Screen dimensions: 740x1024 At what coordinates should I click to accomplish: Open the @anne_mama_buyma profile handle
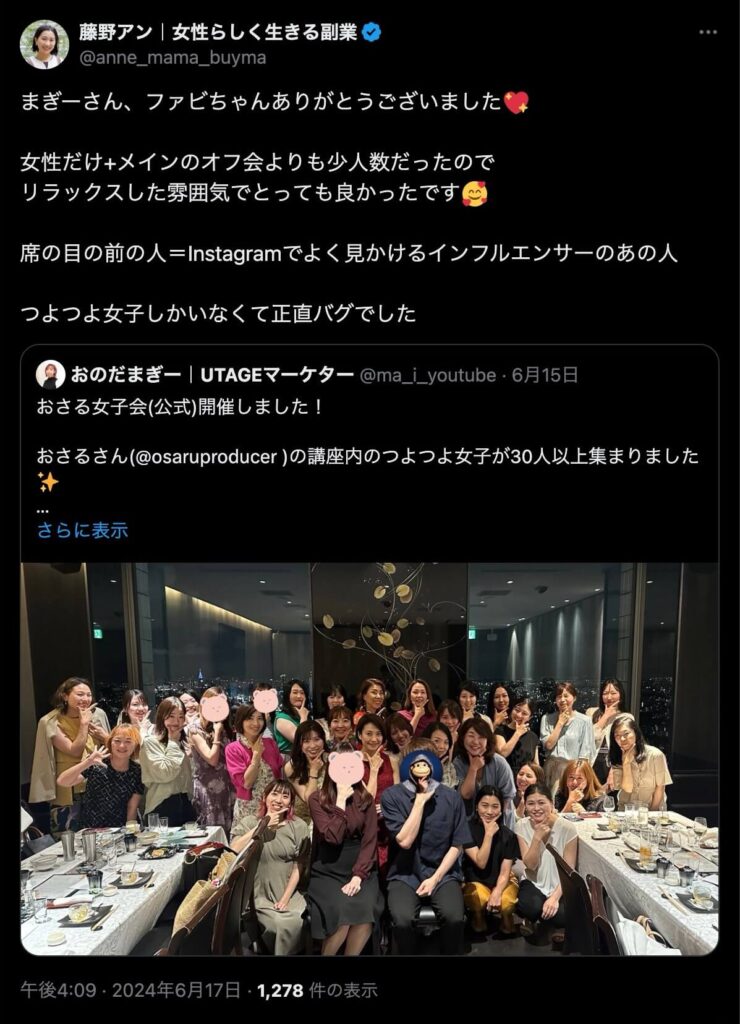(x=173, y=58)
